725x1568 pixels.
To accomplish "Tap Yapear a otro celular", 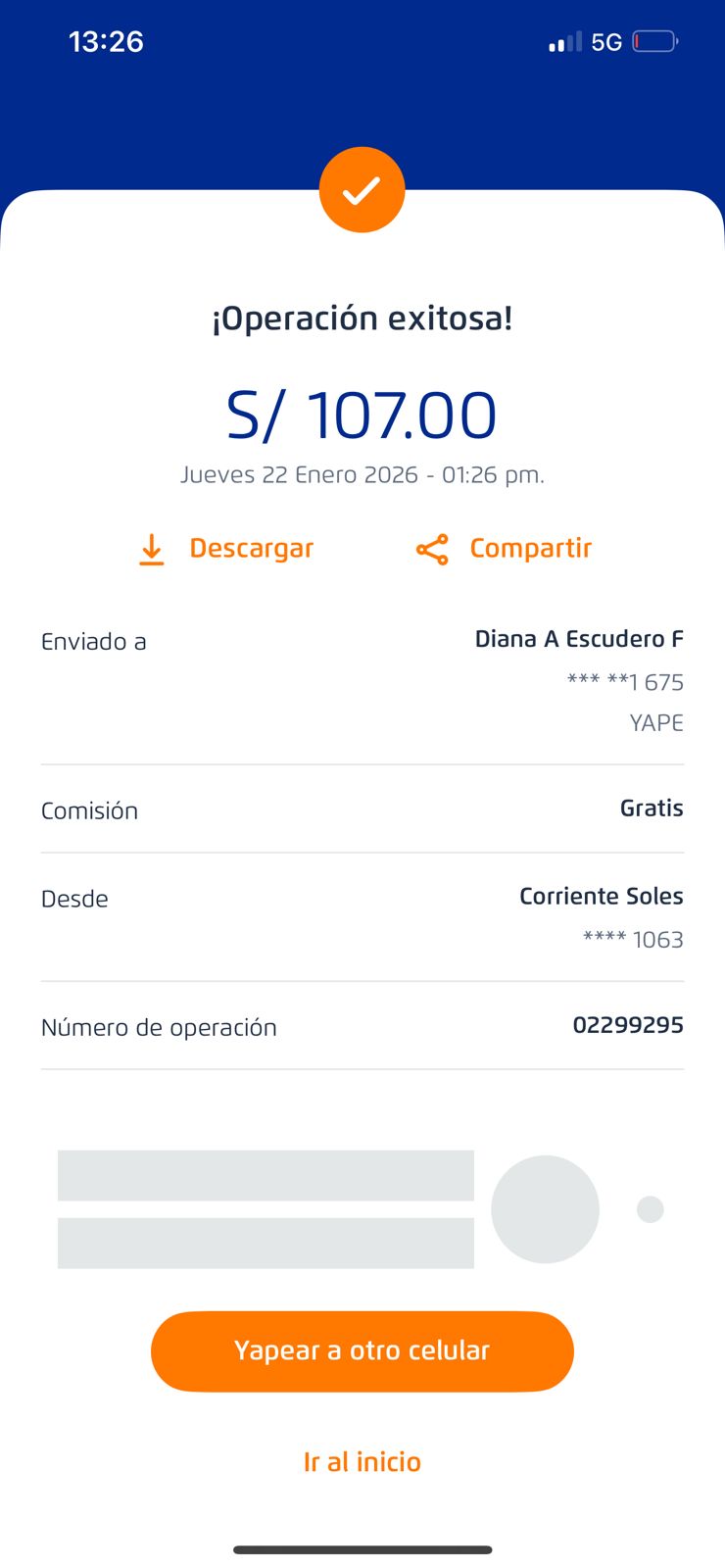I will (362, 1350).
